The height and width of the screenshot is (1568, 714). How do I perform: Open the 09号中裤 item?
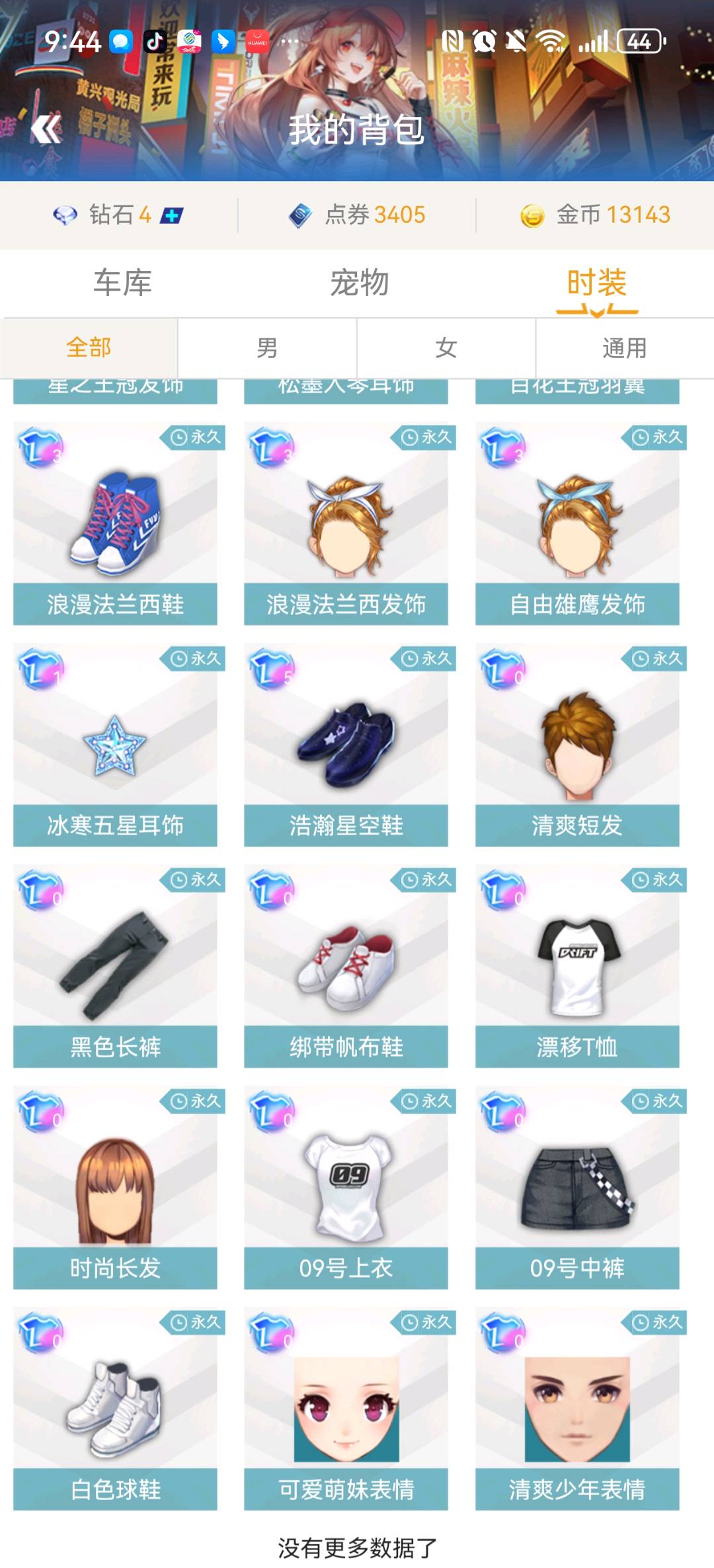click(577, 1187)
